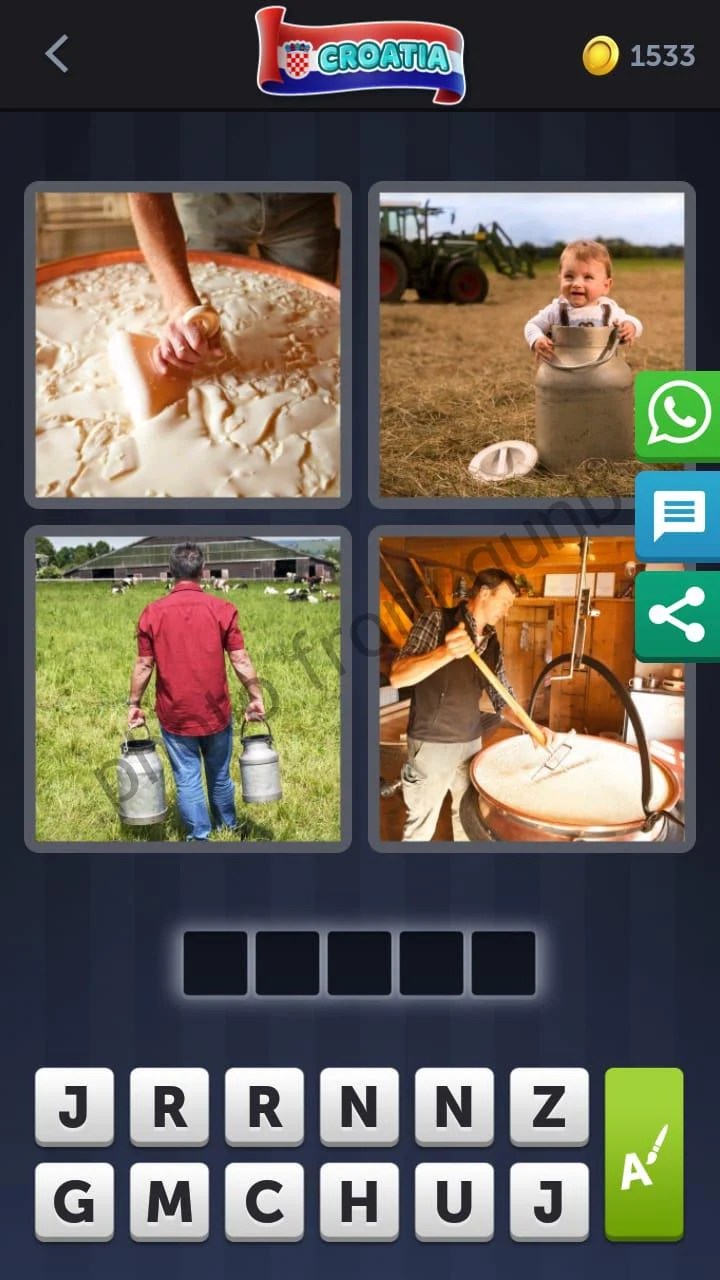Choose the letter M tile
The width and height of the screenshot is (720, 1280).
pos(169,1201)
